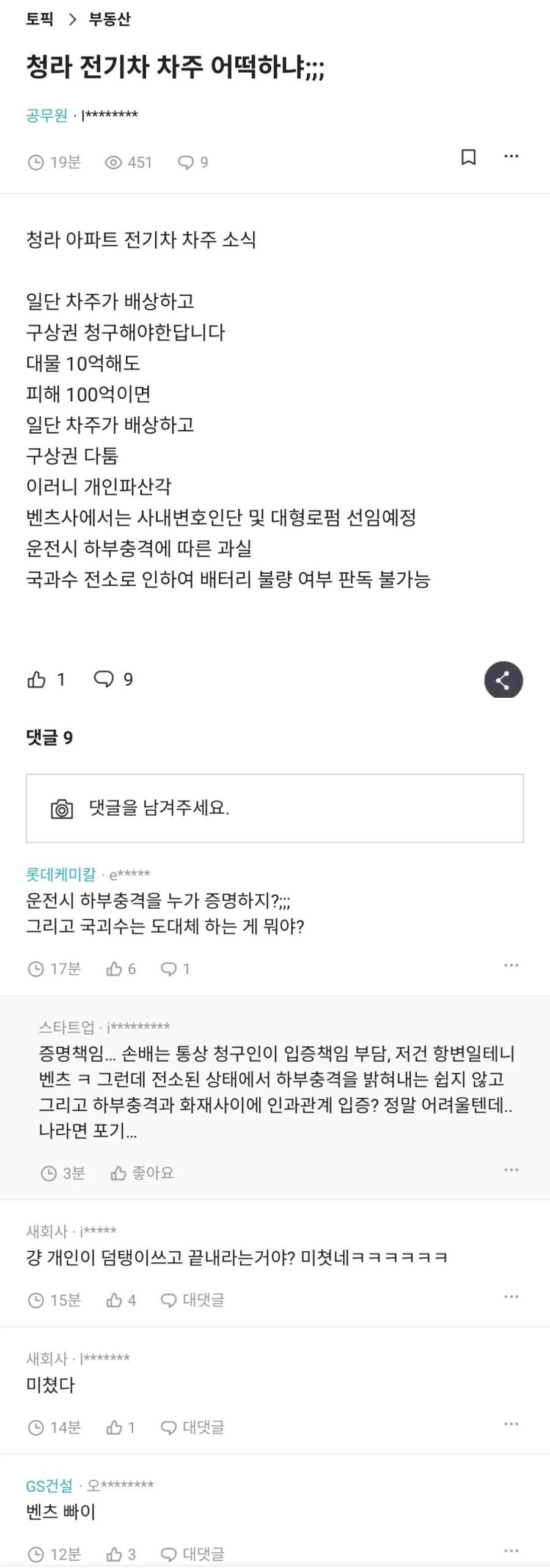Share this post
550x1568 pixels.
503,680
